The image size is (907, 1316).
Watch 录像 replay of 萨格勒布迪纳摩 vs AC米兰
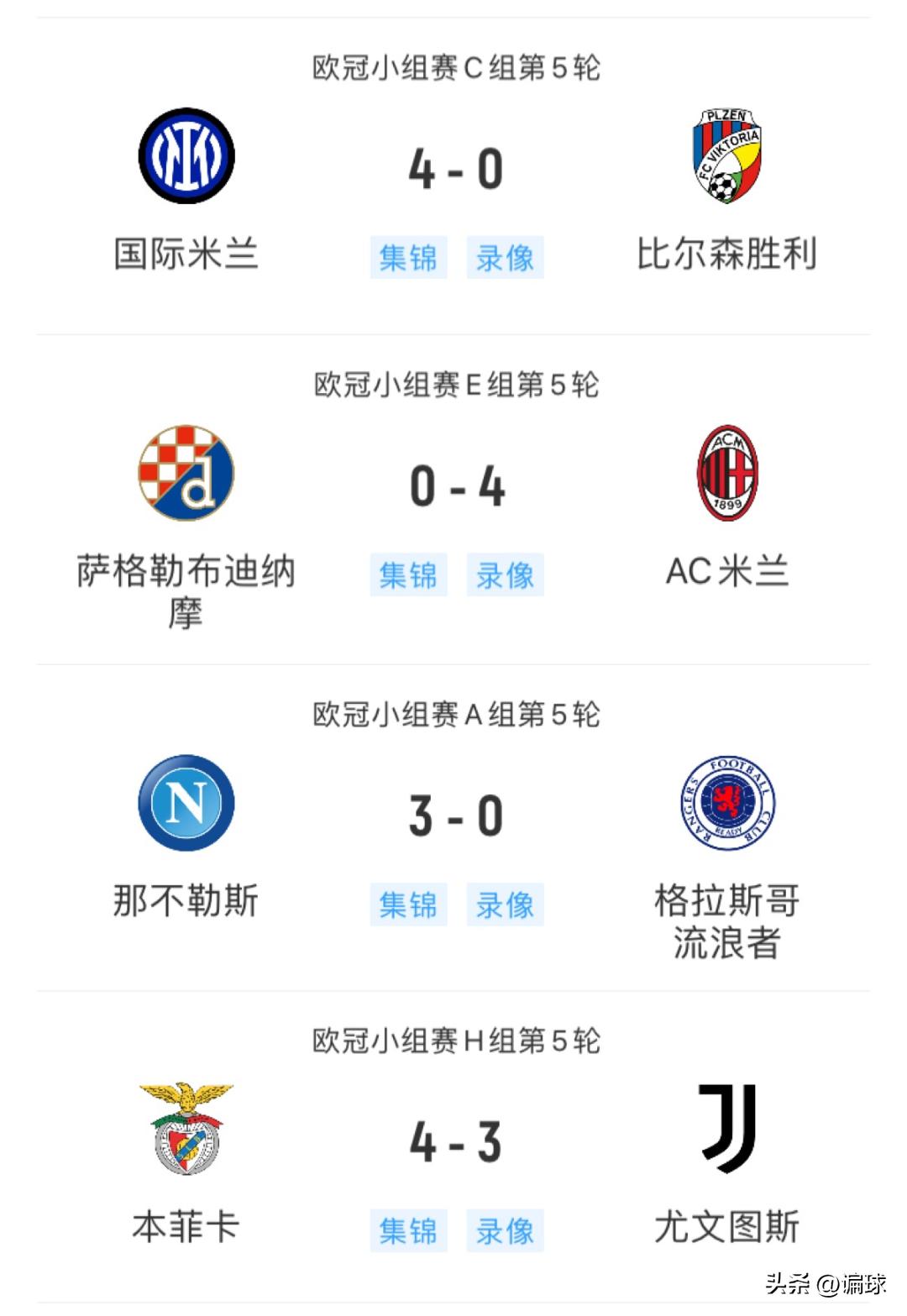[505, 575]
